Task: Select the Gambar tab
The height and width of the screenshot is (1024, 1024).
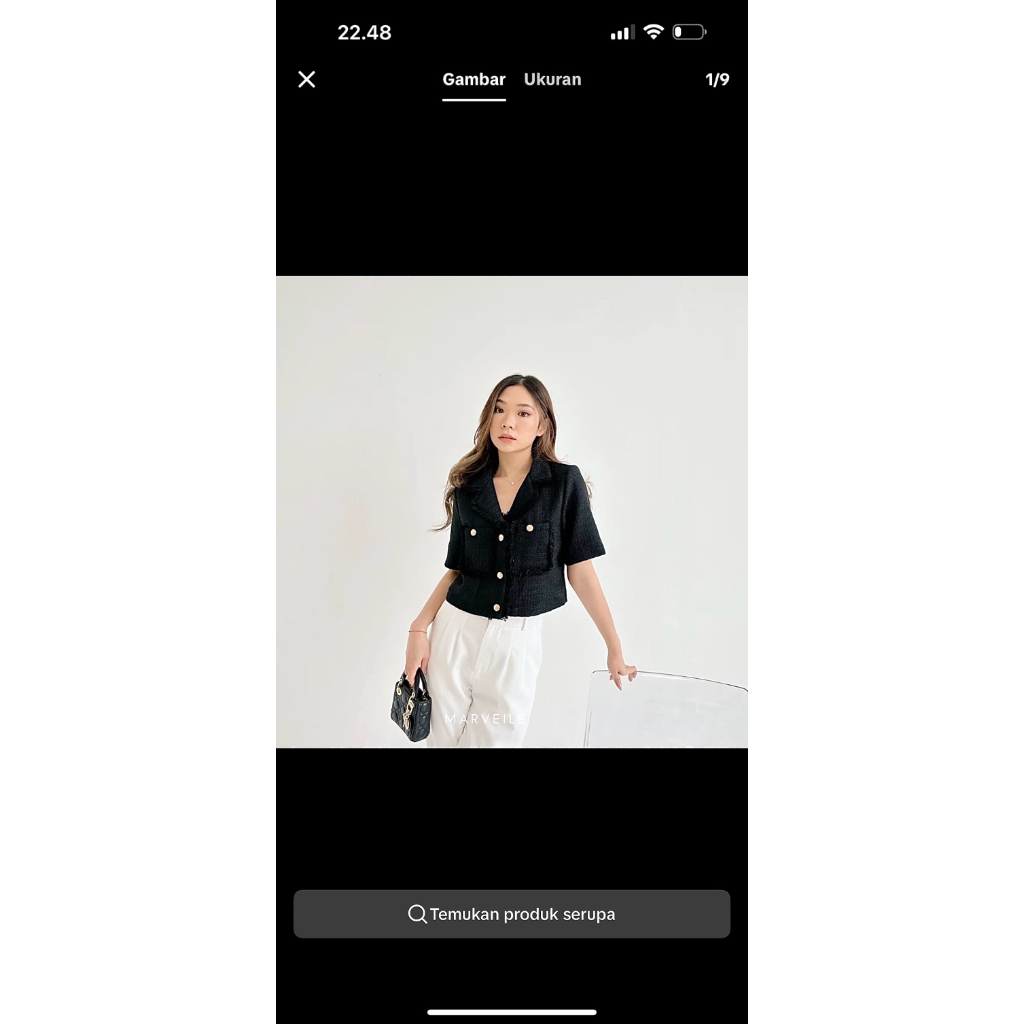Action: point(474,80)
